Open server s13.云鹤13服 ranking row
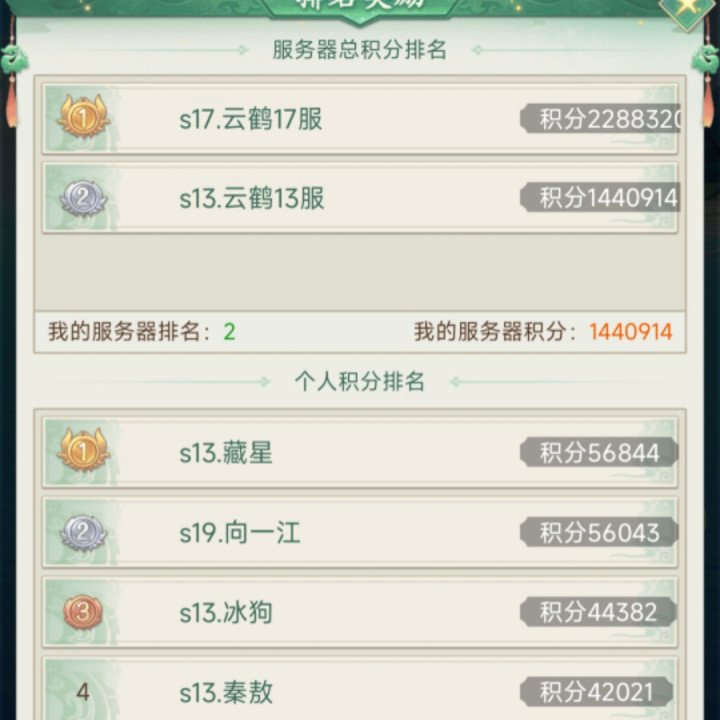The image size is (720, 720). pyautogui.click(x=360, y=198)
